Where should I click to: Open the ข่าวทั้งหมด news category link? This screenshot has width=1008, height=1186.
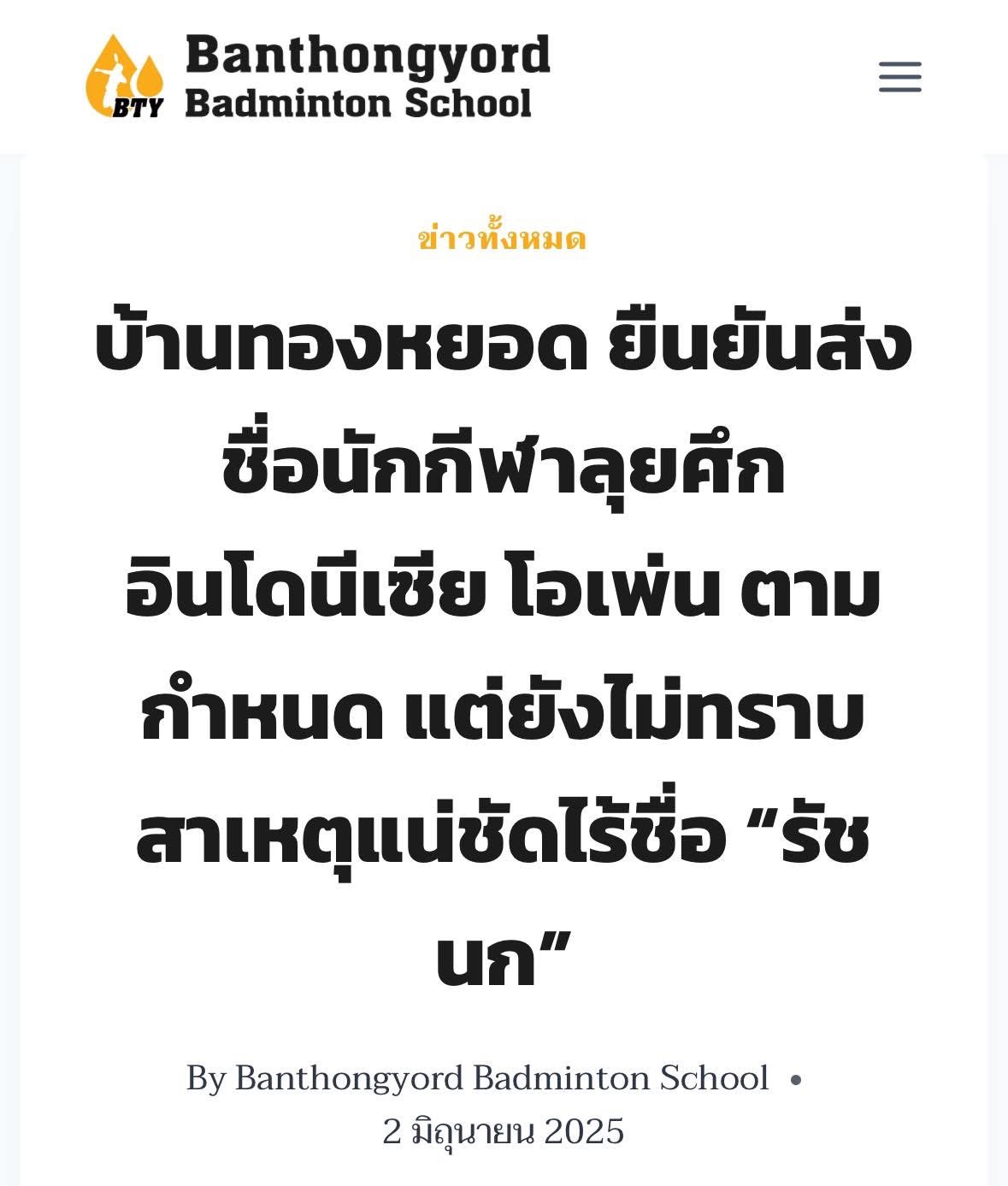pyautogui.click(x=502, y=239)
